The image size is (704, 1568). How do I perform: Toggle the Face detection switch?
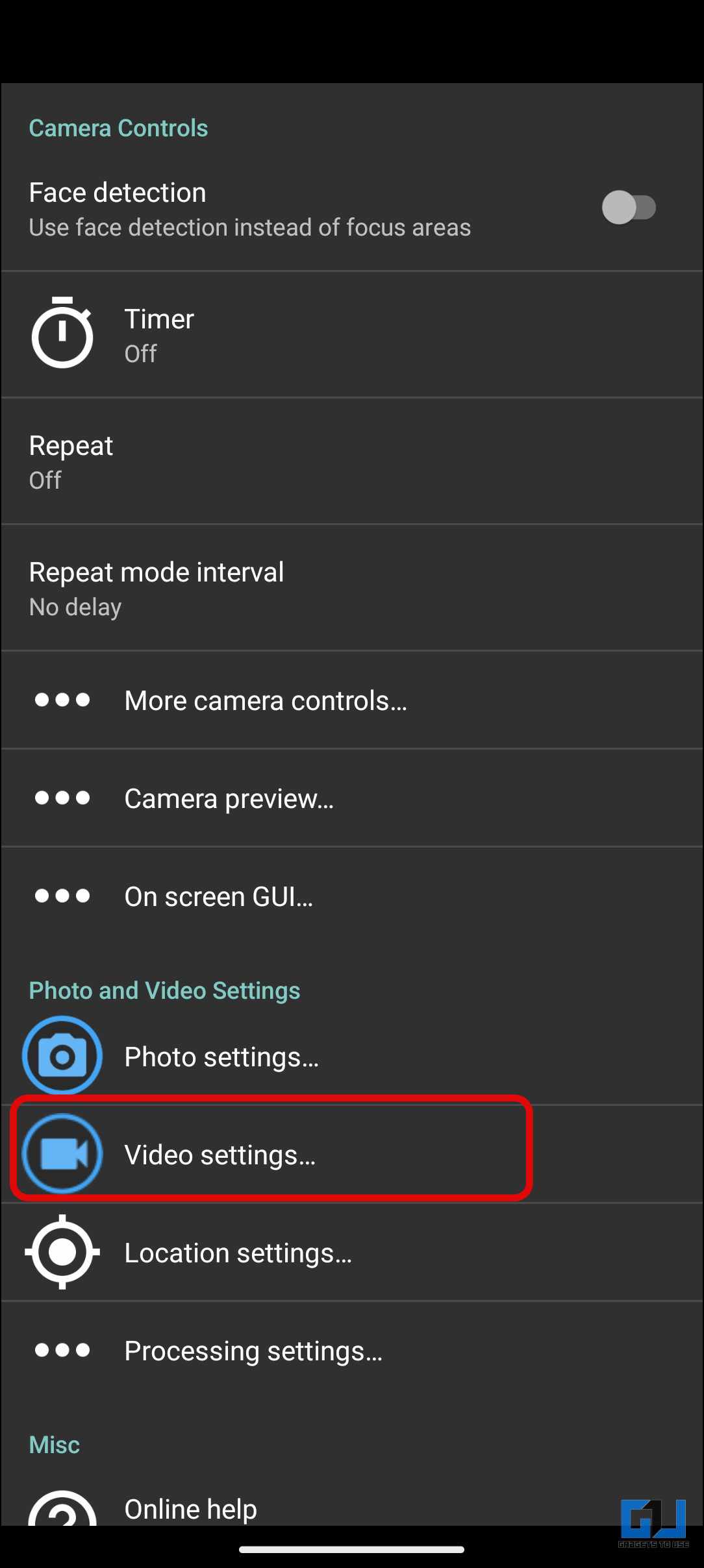tap(628, 208)
